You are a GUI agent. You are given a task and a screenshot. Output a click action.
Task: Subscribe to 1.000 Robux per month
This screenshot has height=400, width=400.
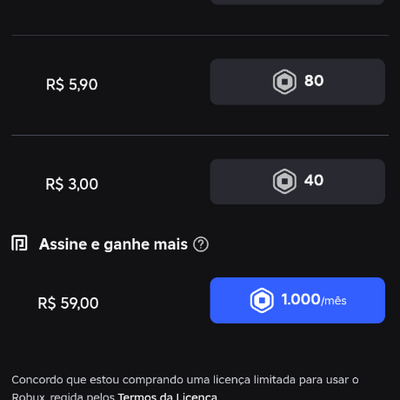[297, 300]
